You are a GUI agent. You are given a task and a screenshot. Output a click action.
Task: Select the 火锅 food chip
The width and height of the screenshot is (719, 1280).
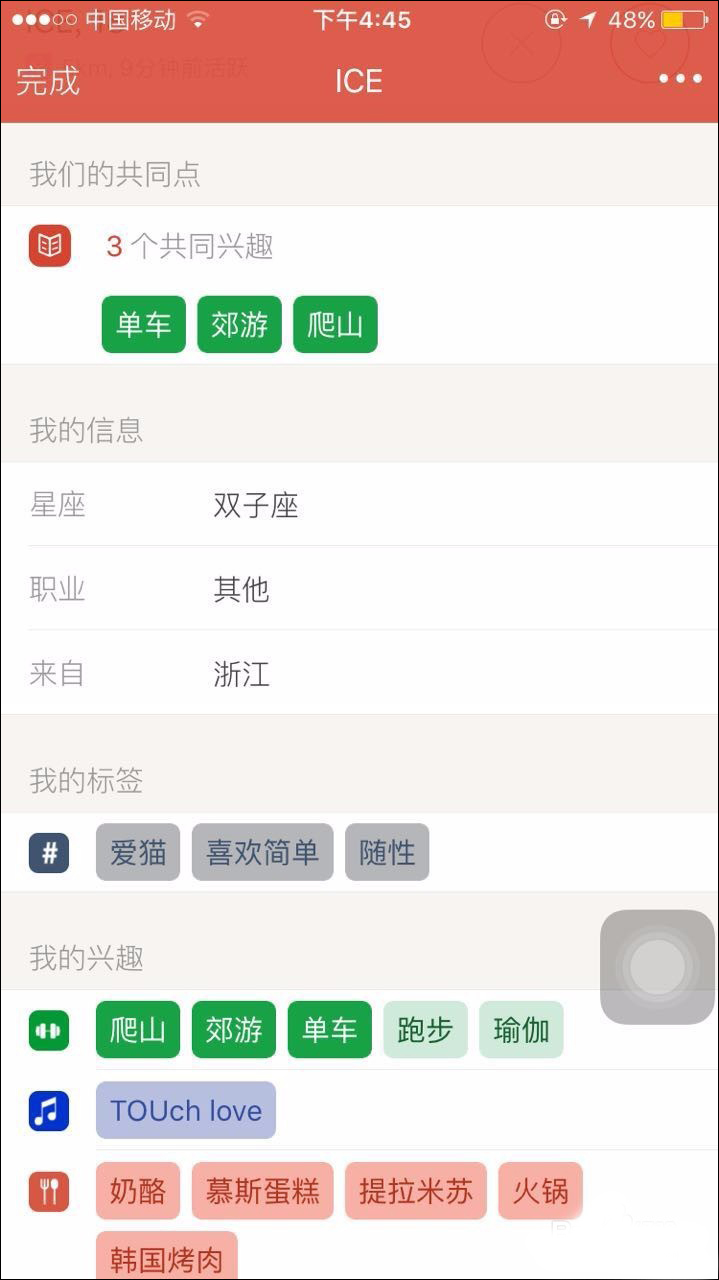(540, 1191)
